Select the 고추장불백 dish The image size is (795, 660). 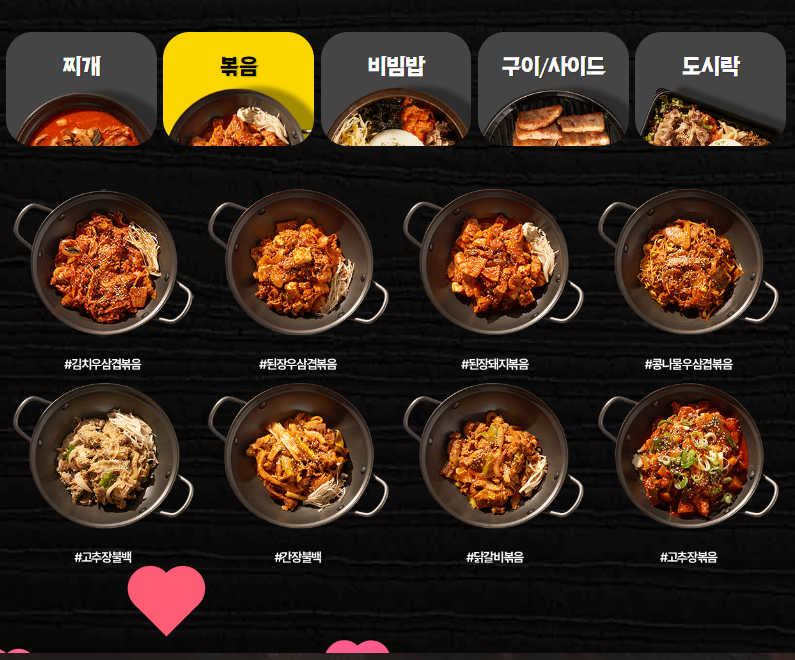[102, 458]
